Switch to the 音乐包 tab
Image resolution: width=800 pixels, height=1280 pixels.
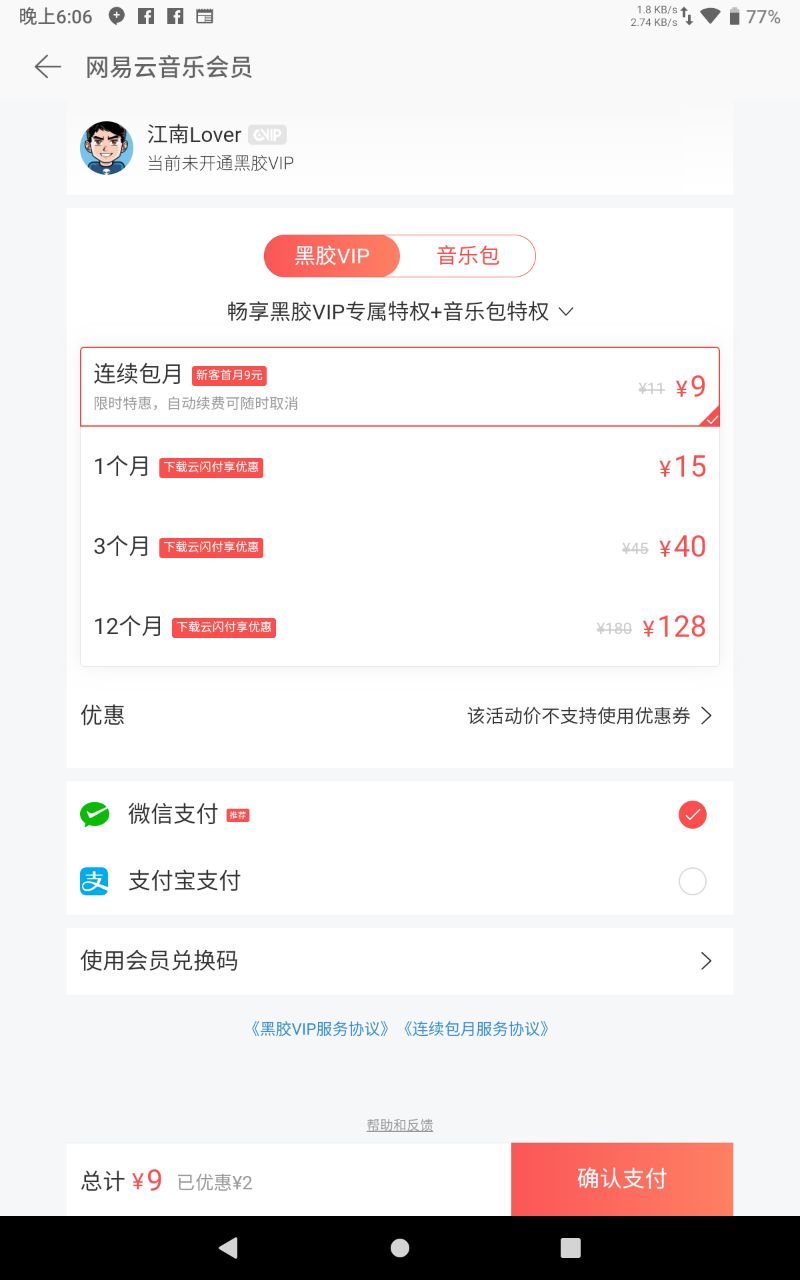pyautogui.click(x=467, y=256)
